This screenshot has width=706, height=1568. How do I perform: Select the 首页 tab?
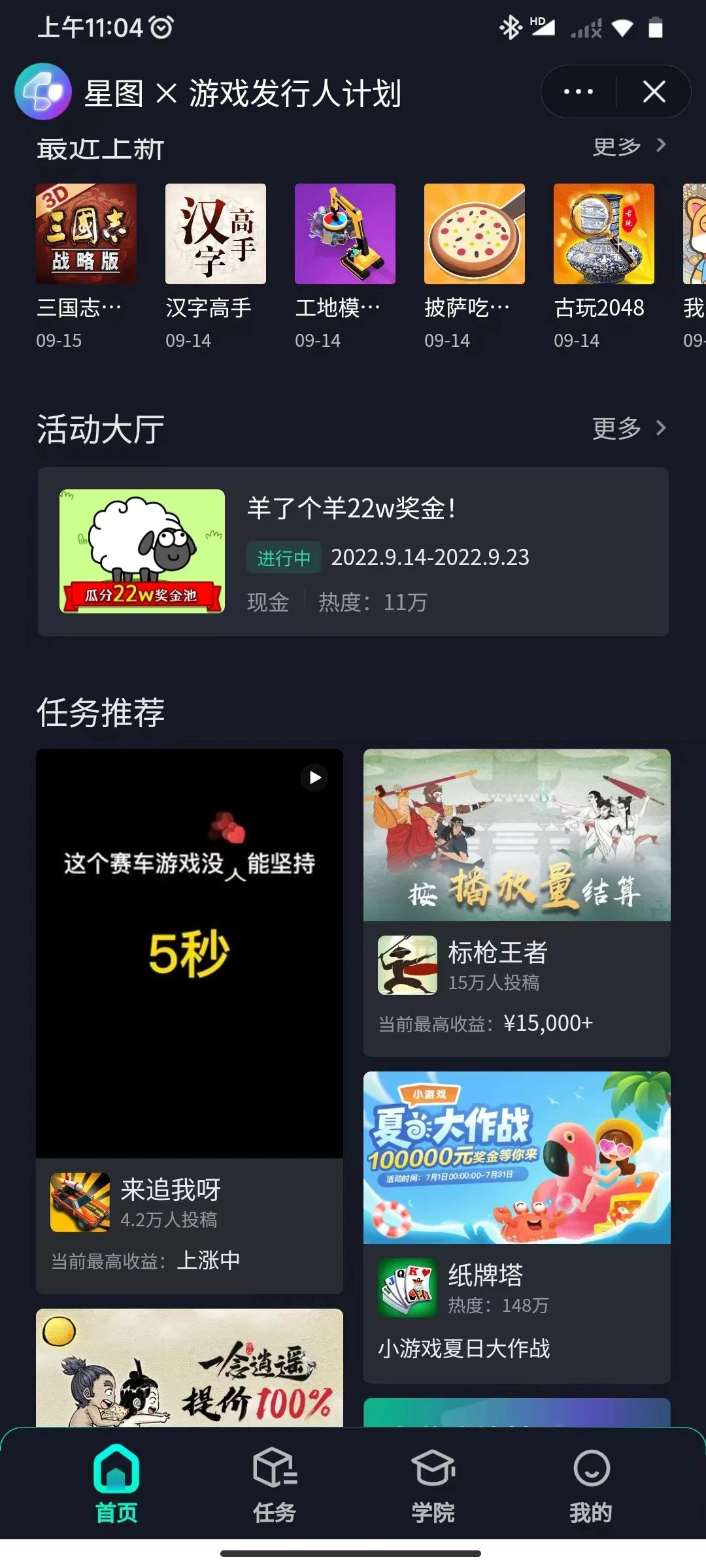point(116,1484)
